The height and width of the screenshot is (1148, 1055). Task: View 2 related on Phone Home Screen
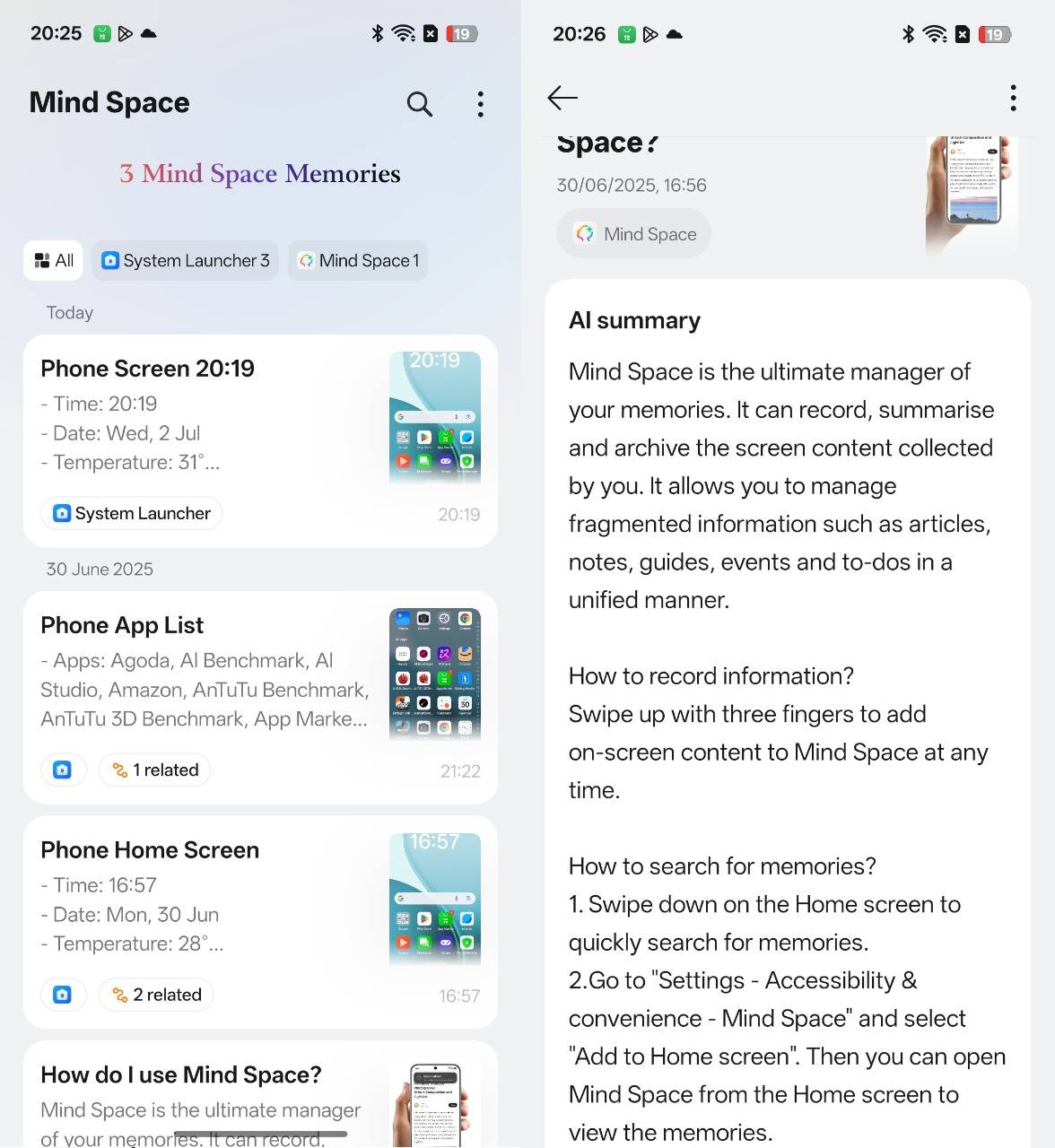[156, 995]
